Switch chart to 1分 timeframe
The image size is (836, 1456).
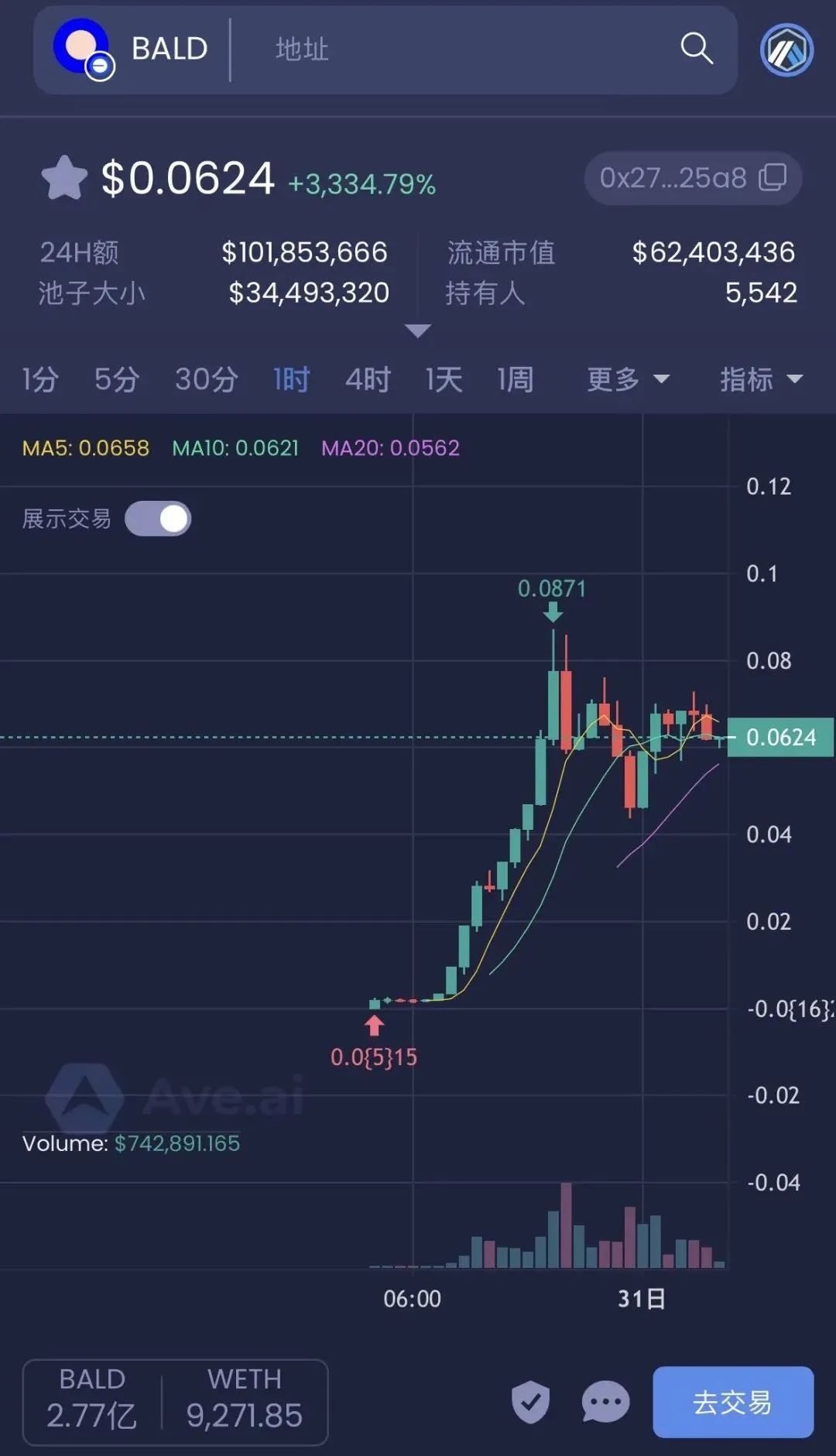tap(40, 379)
